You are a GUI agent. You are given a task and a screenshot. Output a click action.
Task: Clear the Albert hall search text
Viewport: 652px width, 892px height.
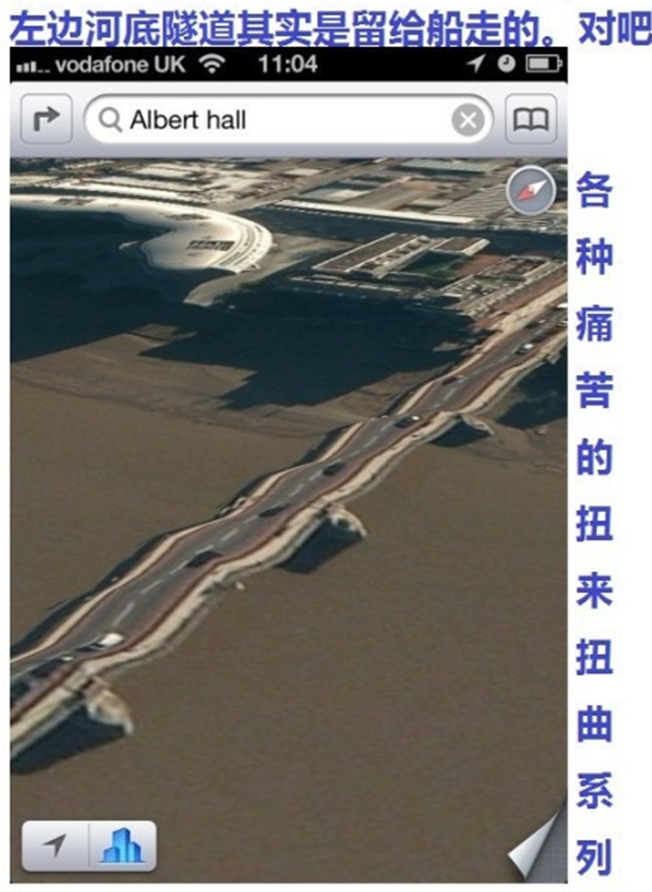467,121
